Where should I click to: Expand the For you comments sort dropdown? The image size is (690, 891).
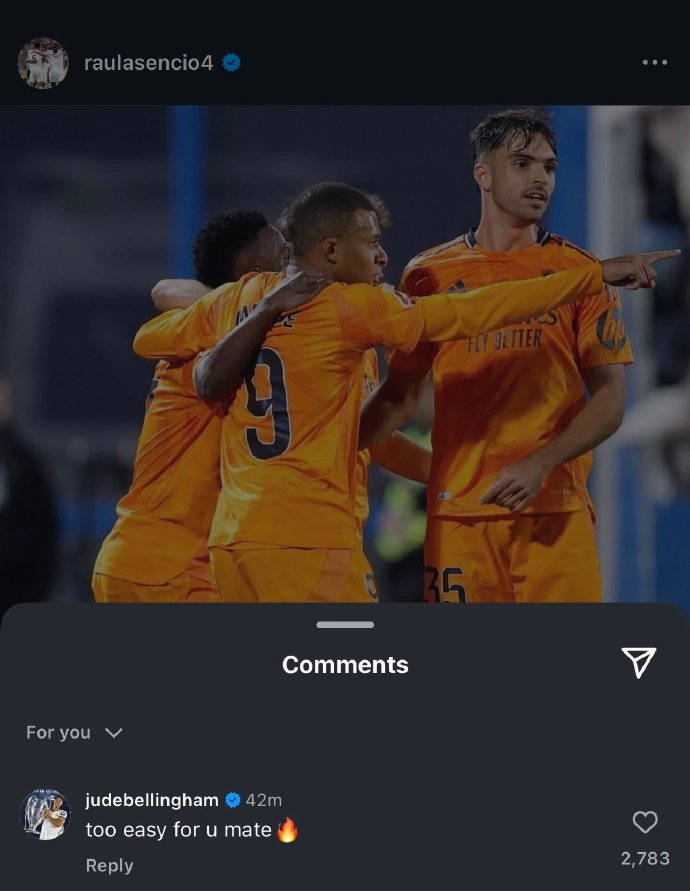click(x=74, y=732)
